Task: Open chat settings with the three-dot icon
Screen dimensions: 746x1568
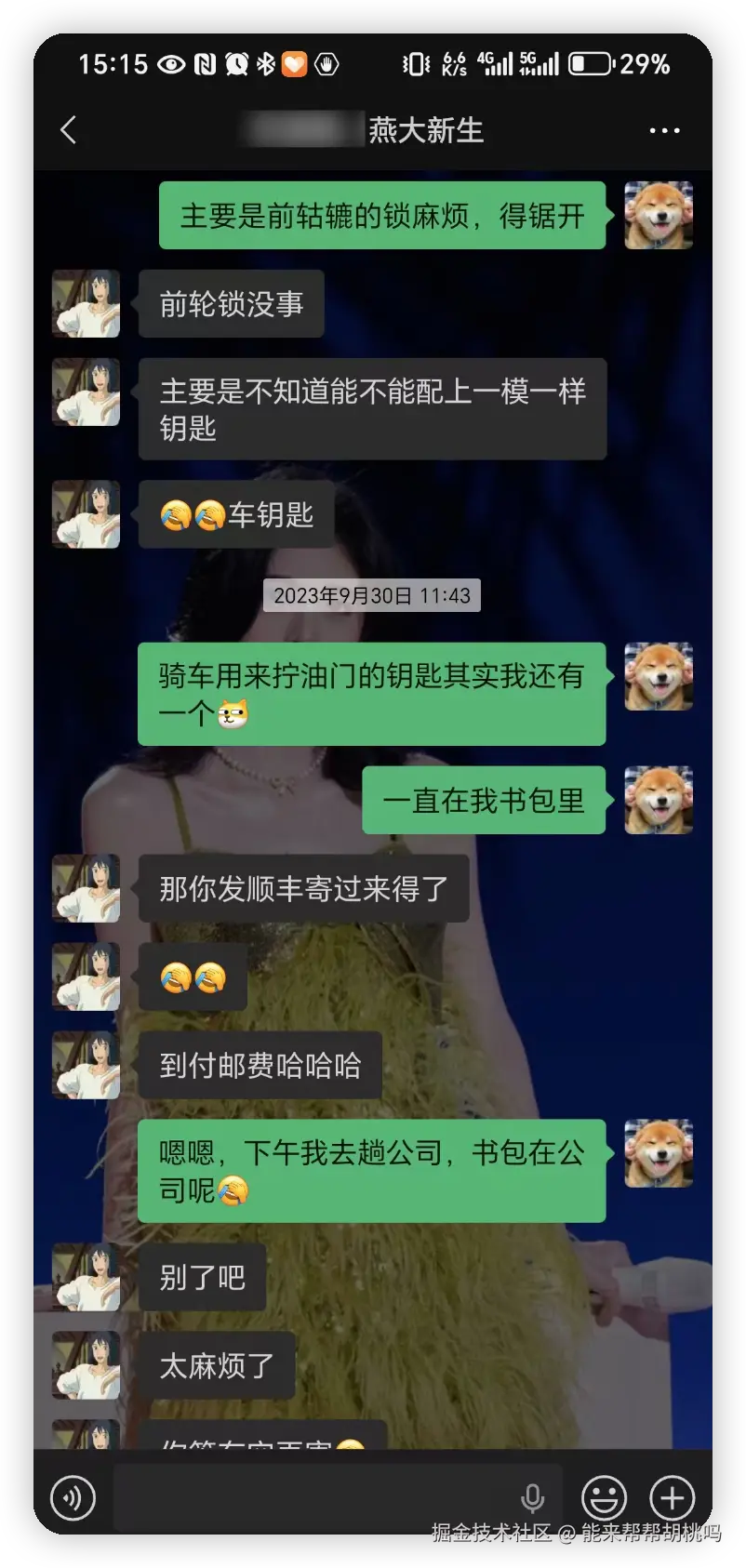Action: tap(664, 130)
